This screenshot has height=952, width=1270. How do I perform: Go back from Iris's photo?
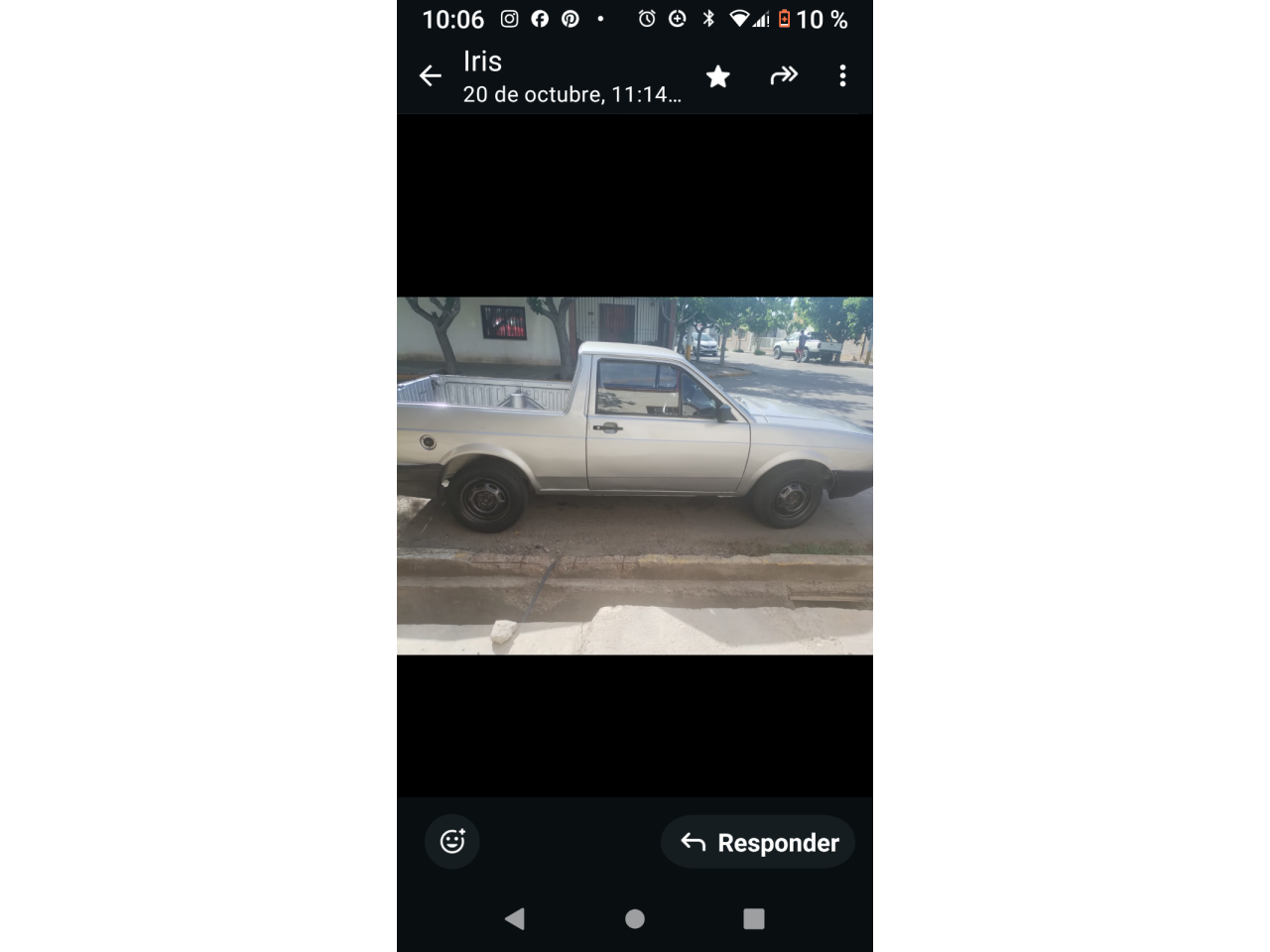430,75
